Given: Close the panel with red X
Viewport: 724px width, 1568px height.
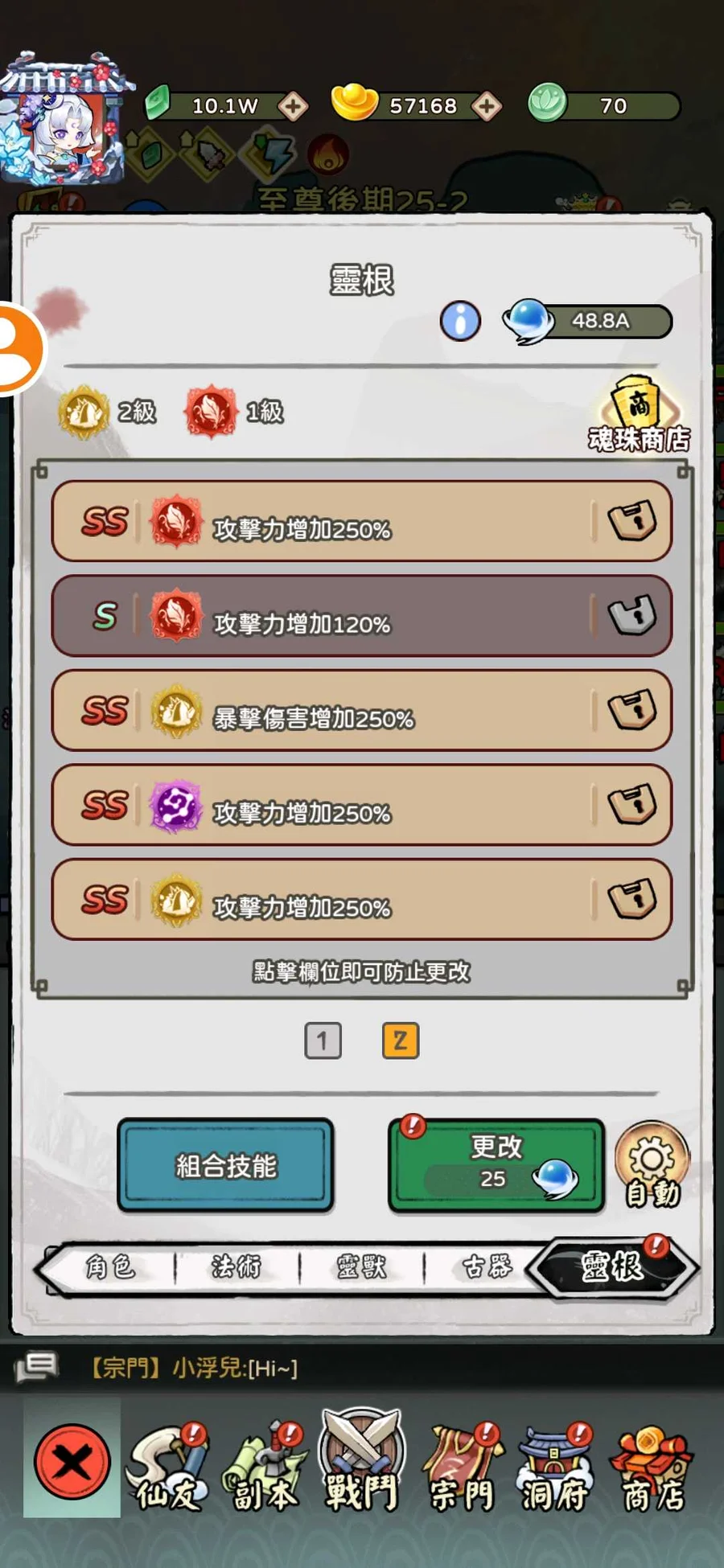Looking at the screenshot, I should point(72,1461).
